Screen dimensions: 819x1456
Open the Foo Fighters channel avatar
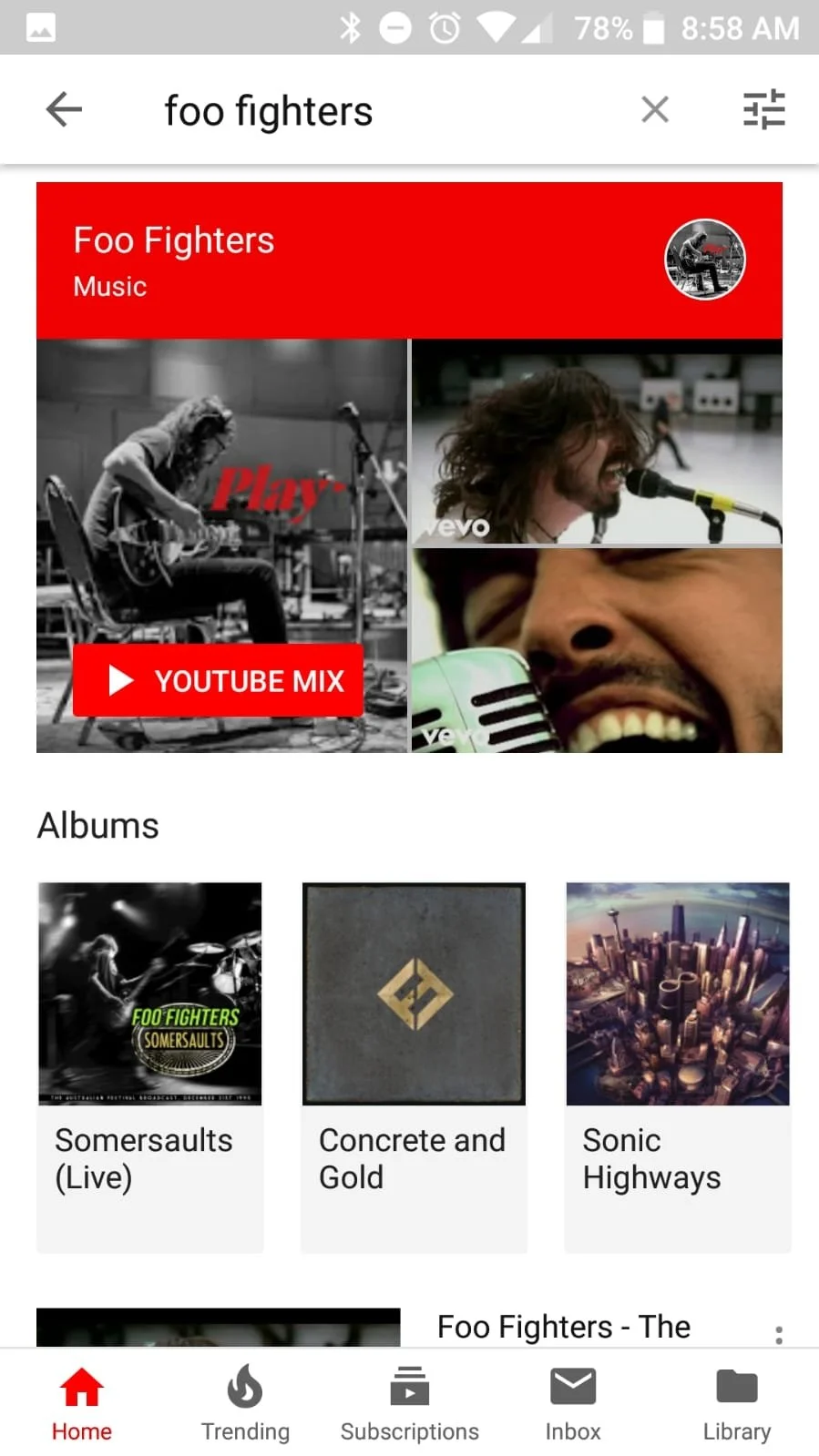point(704,259)
